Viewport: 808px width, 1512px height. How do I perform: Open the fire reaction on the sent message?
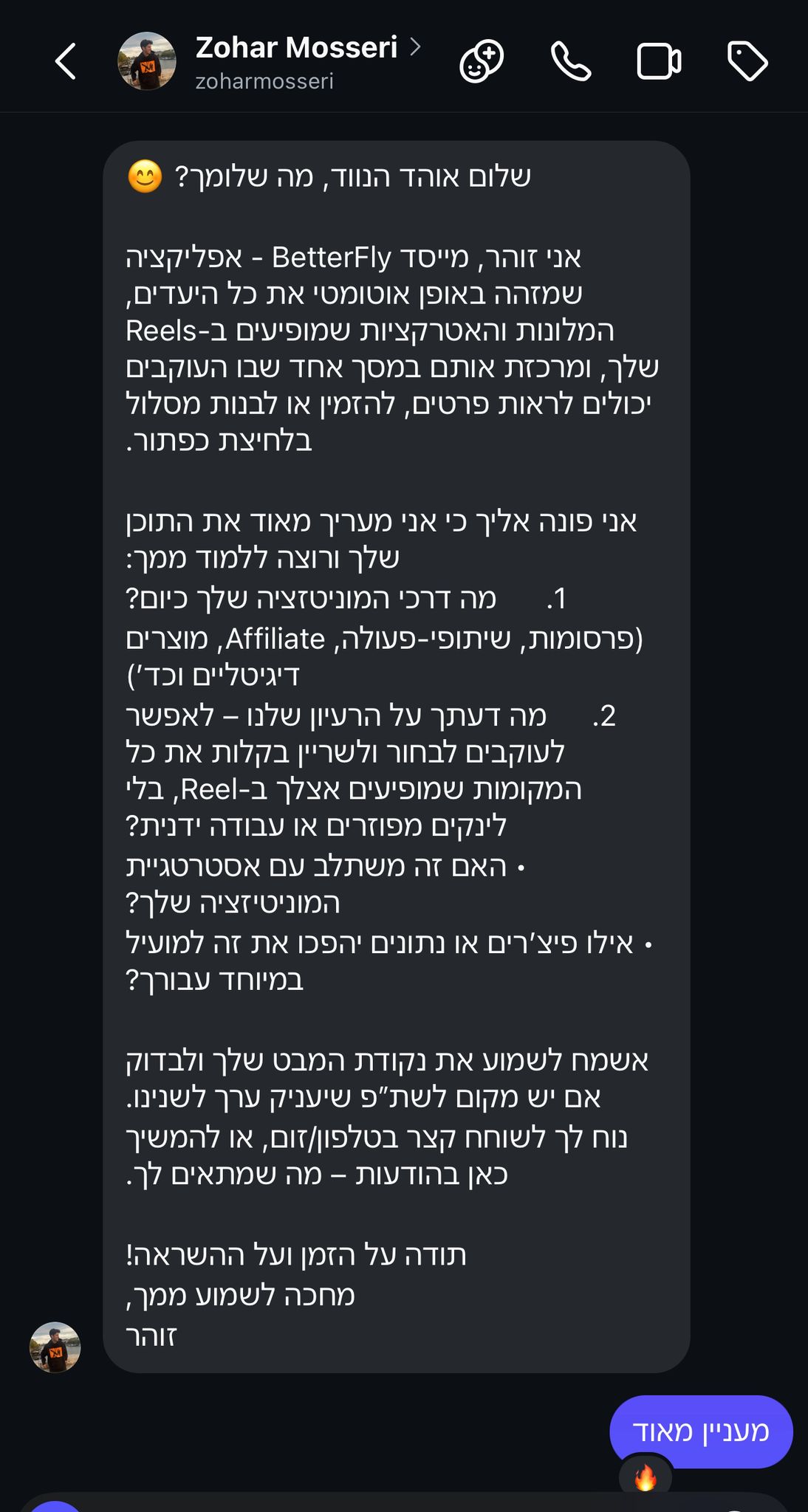tap(646, 1477)
